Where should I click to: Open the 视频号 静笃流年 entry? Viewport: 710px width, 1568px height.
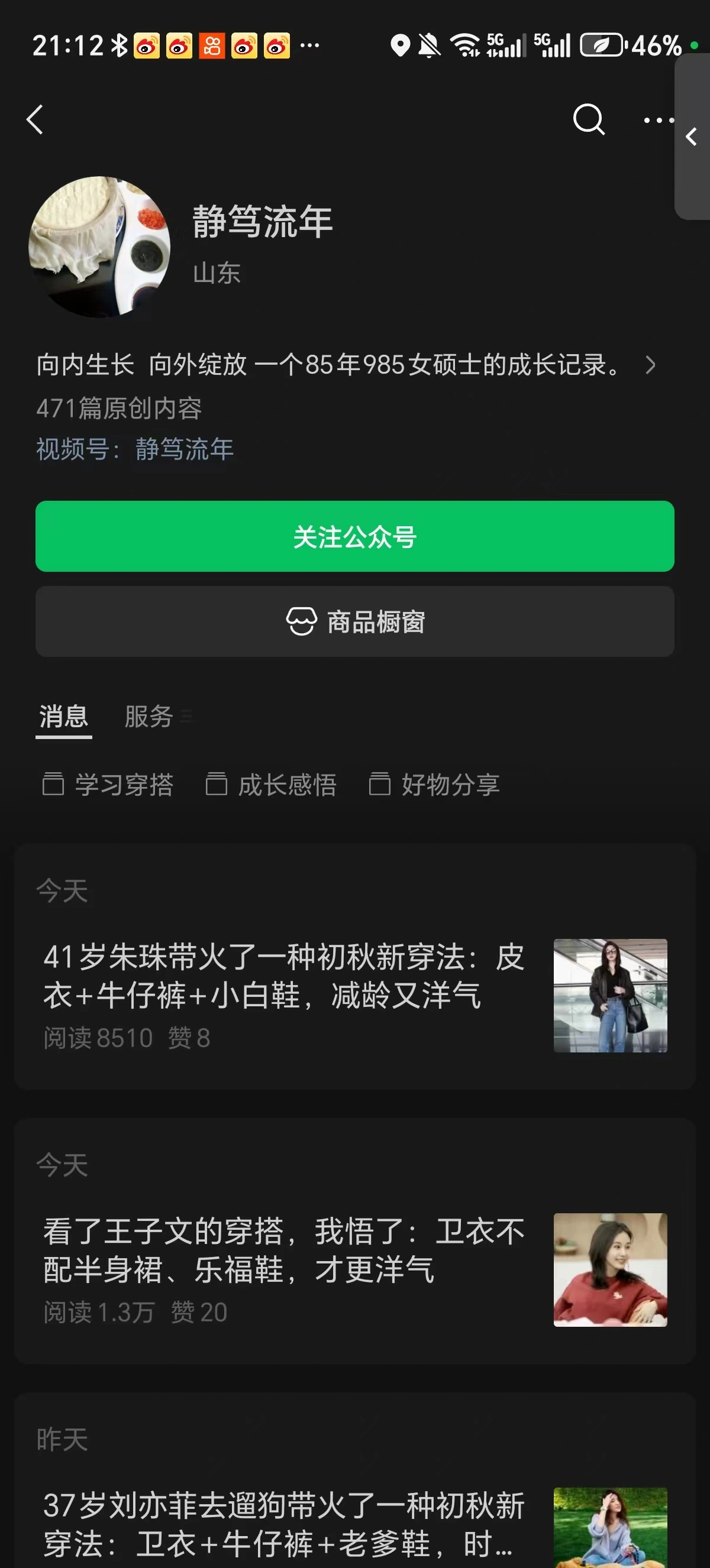point(183,449)
